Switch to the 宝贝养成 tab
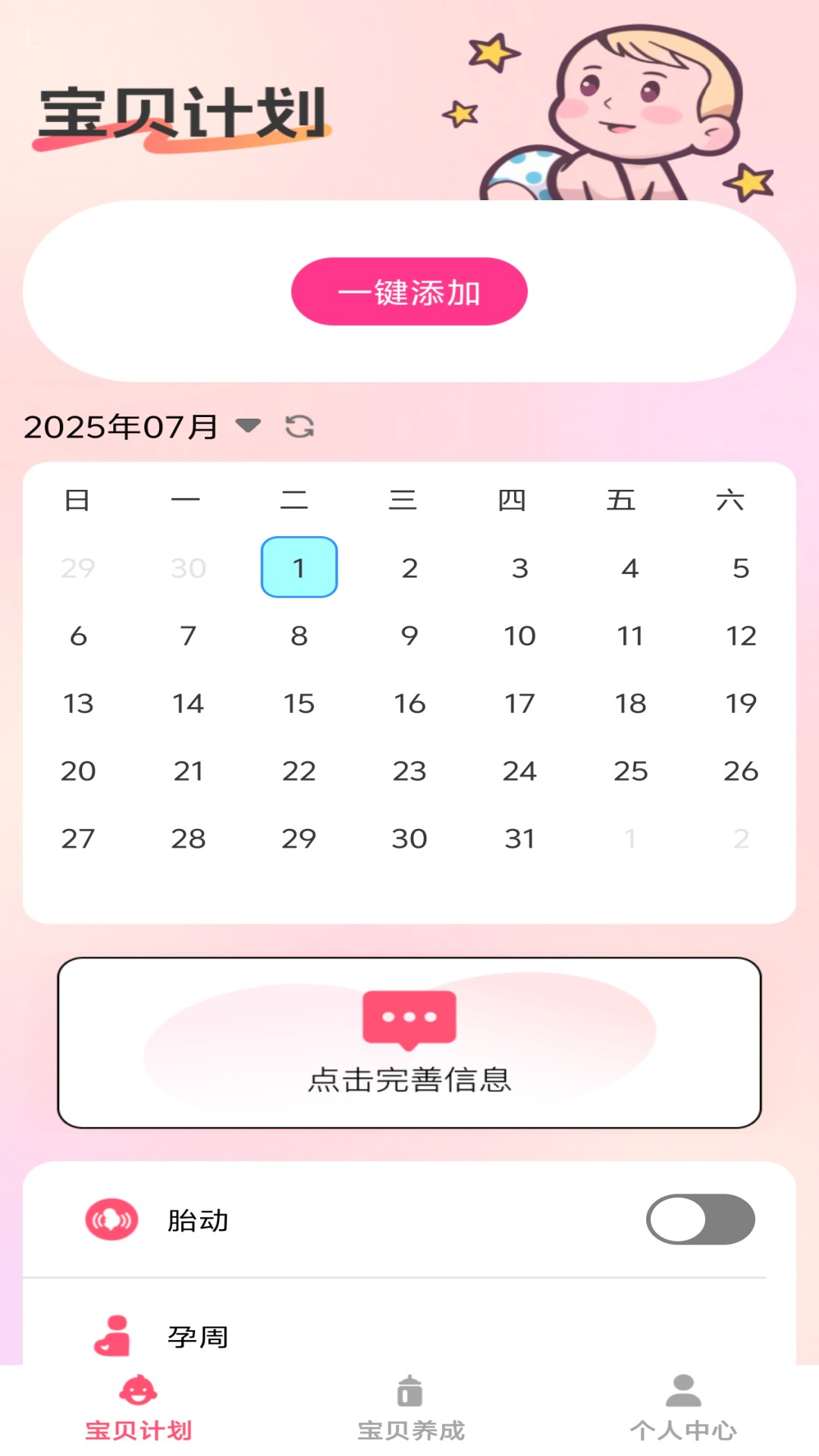 click(x=410, y=1410)
